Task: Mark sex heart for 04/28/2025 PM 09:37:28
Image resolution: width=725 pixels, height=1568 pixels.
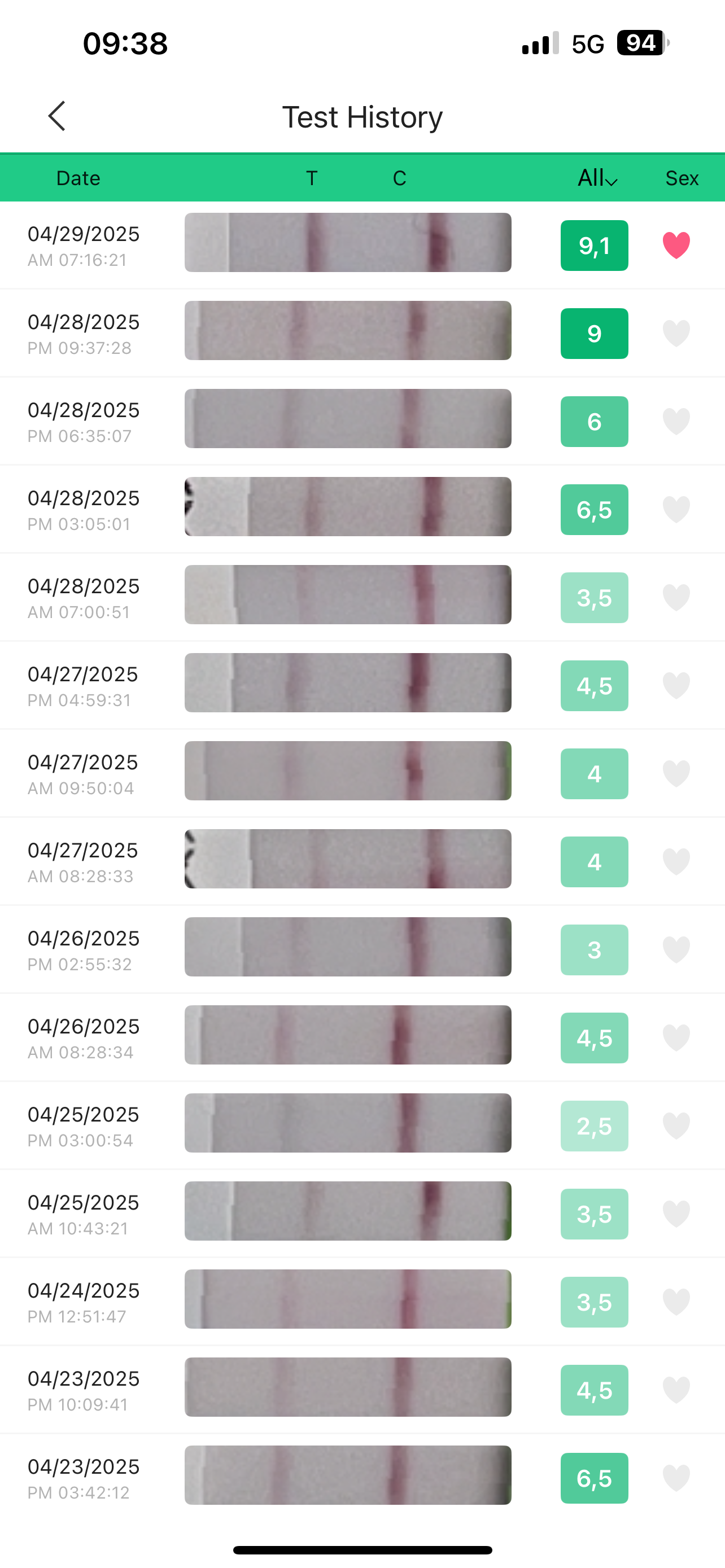Action: [x=676, y=334]
